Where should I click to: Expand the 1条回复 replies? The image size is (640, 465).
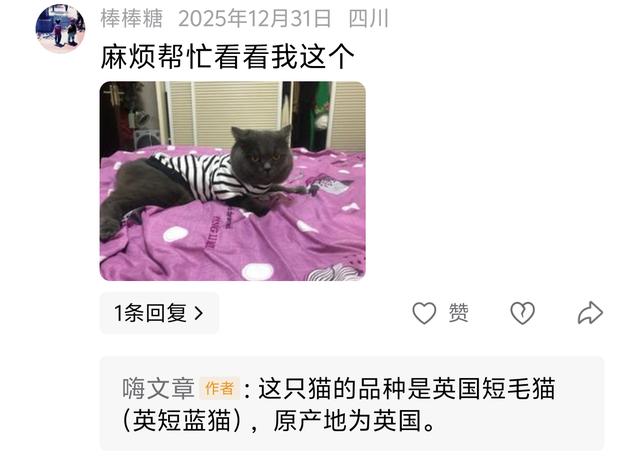coord(159,313)
